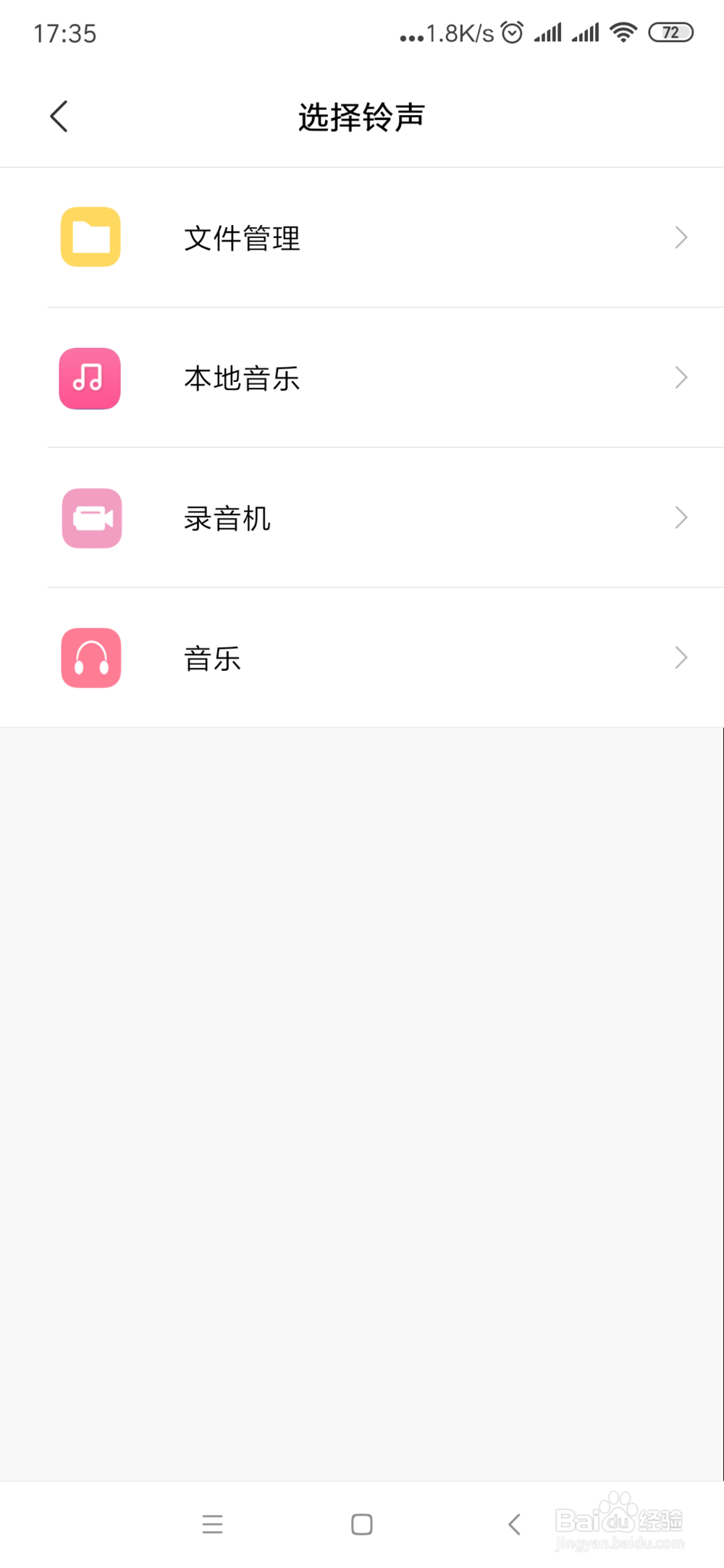Expand the 本地音乐 row chevron
724x1568 pixels.
click(679, 378)
